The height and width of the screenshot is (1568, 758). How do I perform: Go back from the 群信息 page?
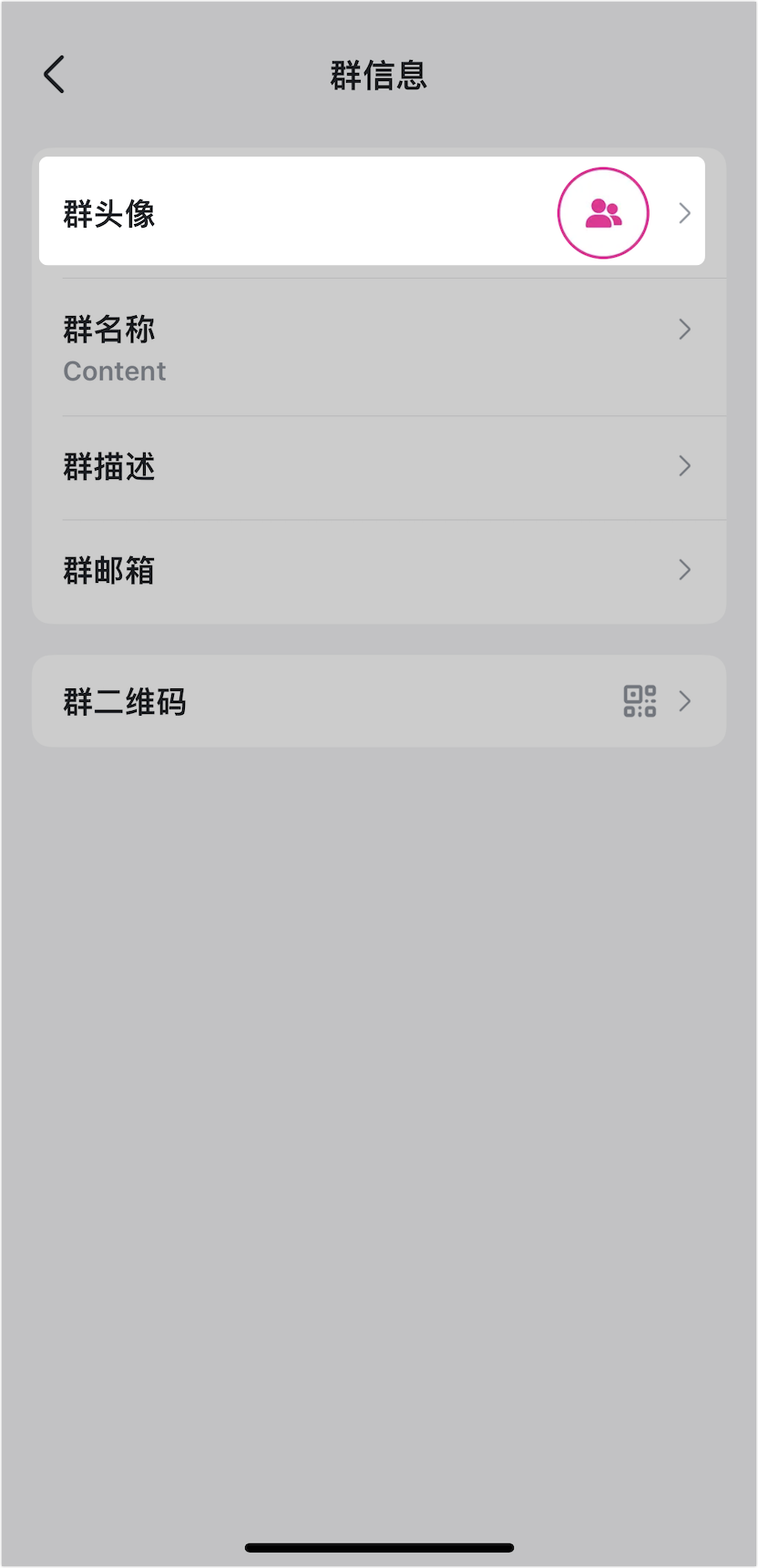pyautogui.click(x=54, y=75)
